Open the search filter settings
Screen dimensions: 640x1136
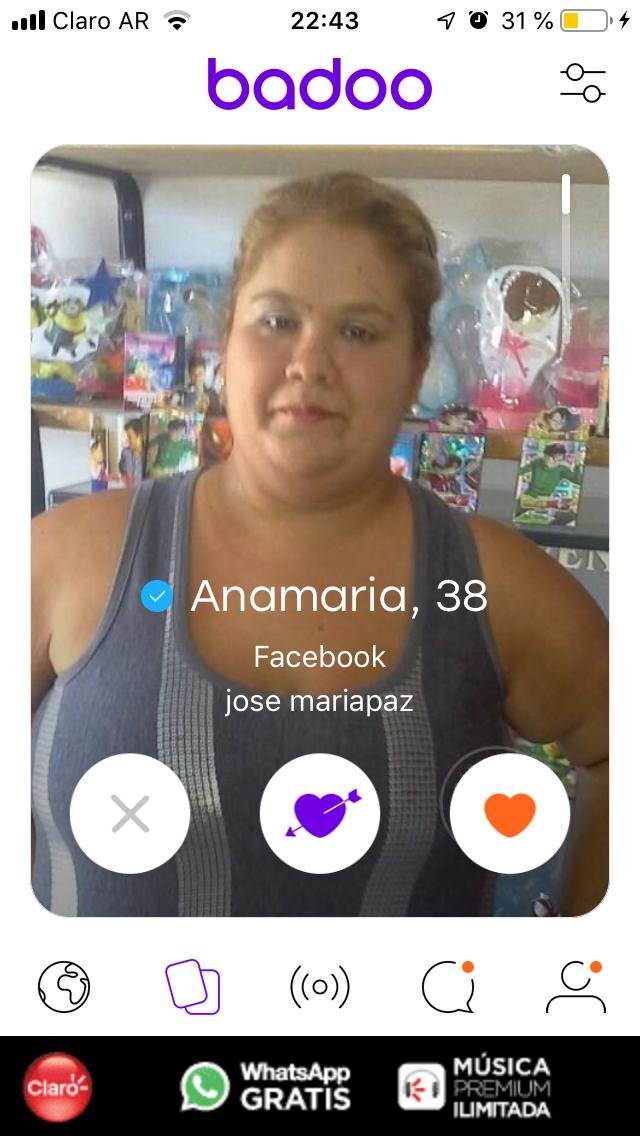click(582, 83)
